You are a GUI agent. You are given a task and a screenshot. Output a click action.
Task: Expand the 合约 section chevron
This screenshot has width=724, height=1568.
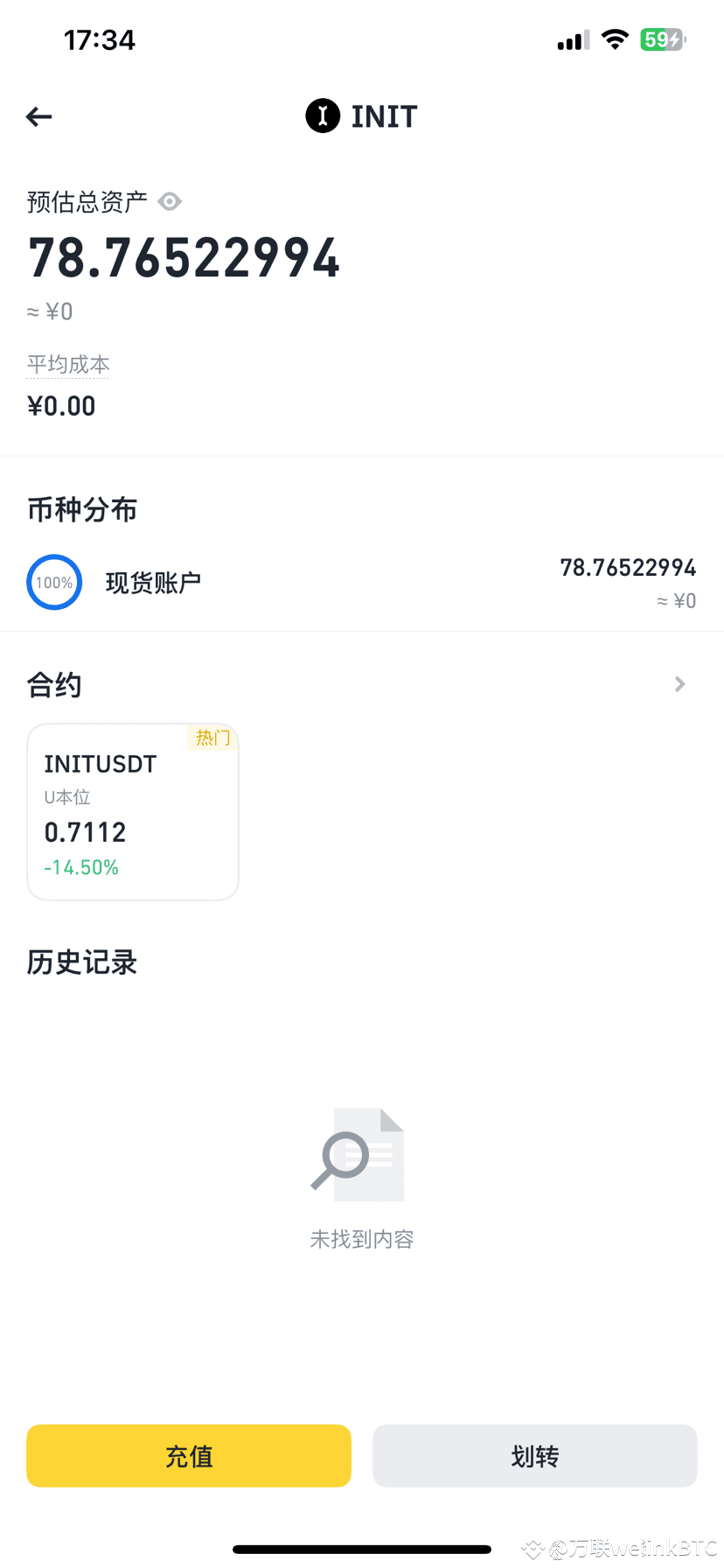click(679, 684)
